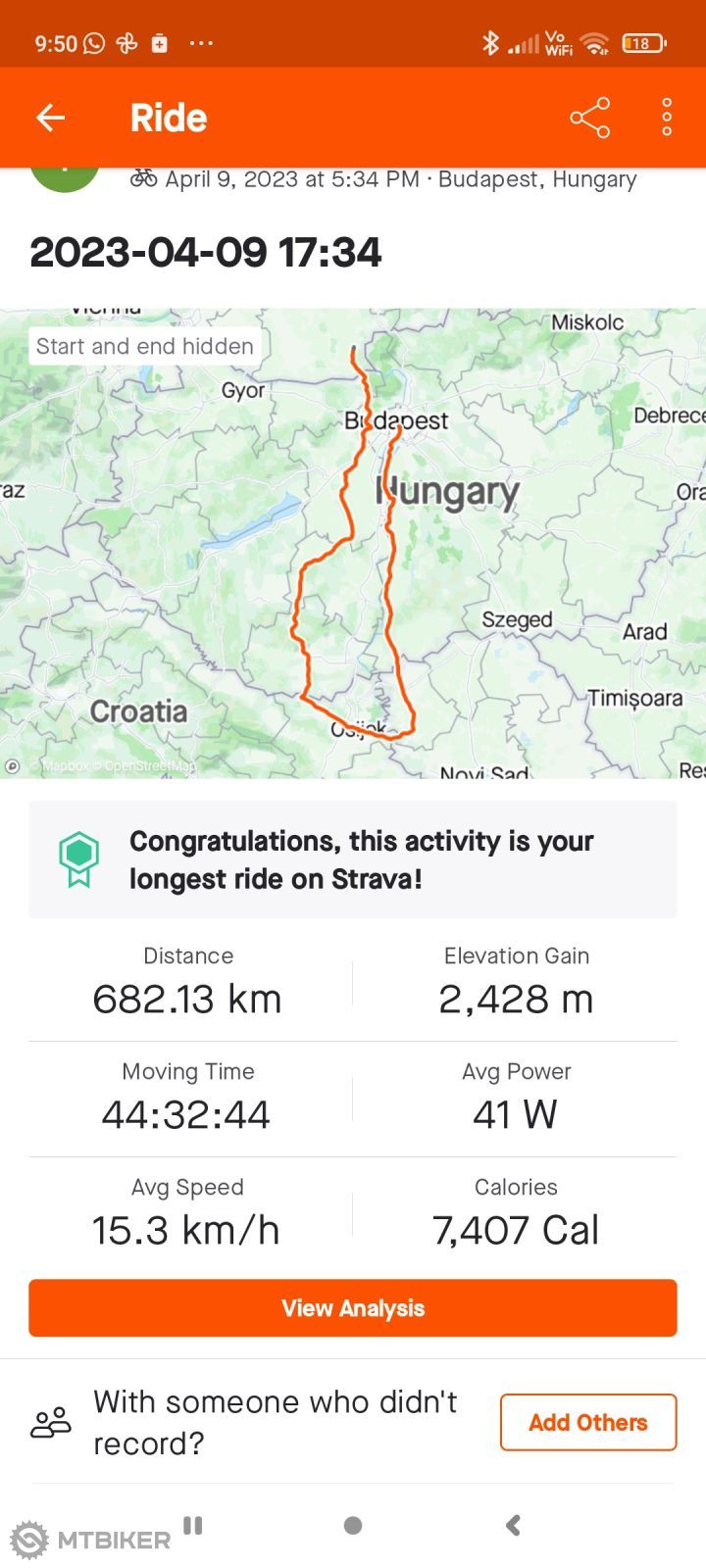Viewport: 706px width, 1568px height.
Task: Tap the green longest ride achievement badge
Action: 77,857
